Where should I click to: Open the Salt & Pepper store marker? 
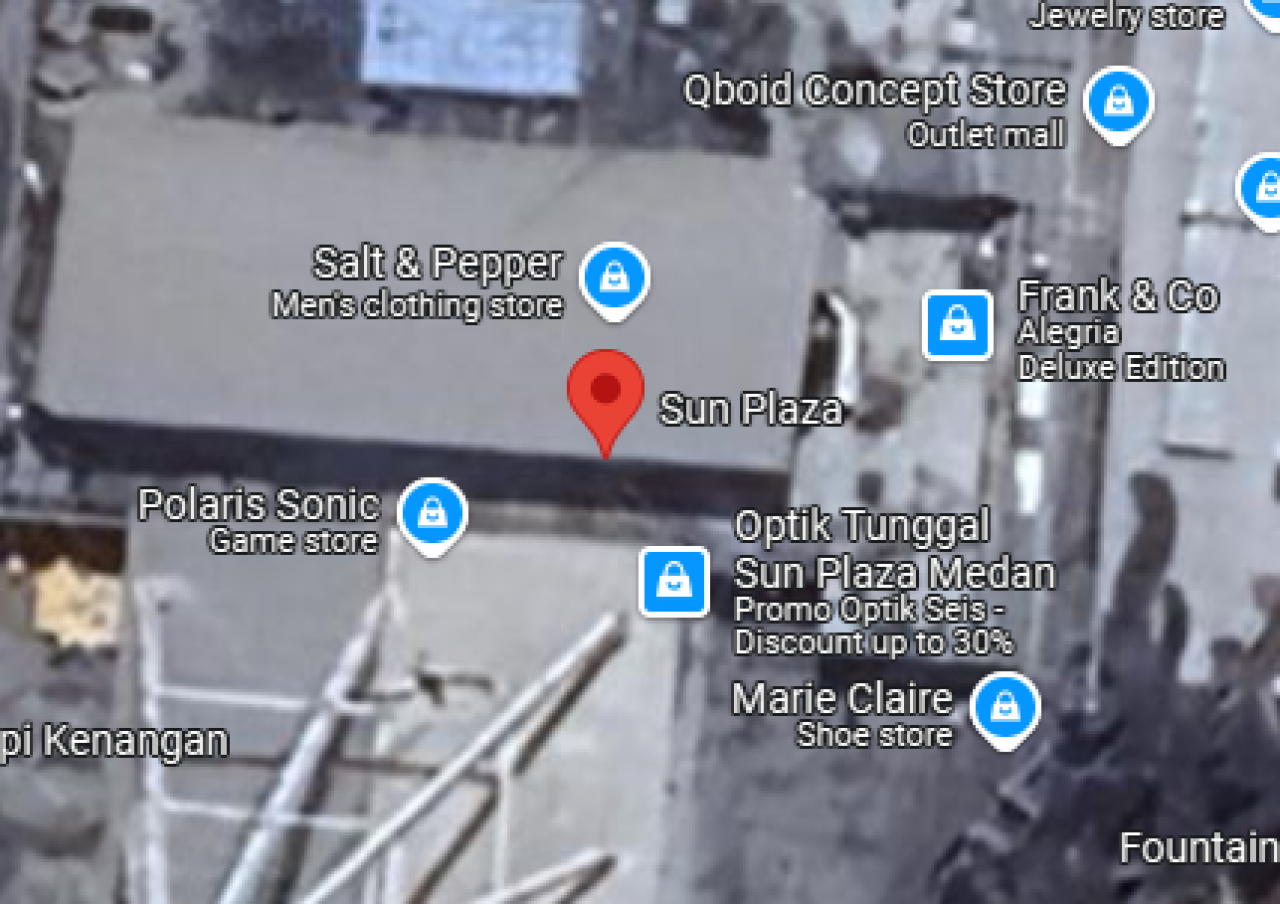pos(614,278)
